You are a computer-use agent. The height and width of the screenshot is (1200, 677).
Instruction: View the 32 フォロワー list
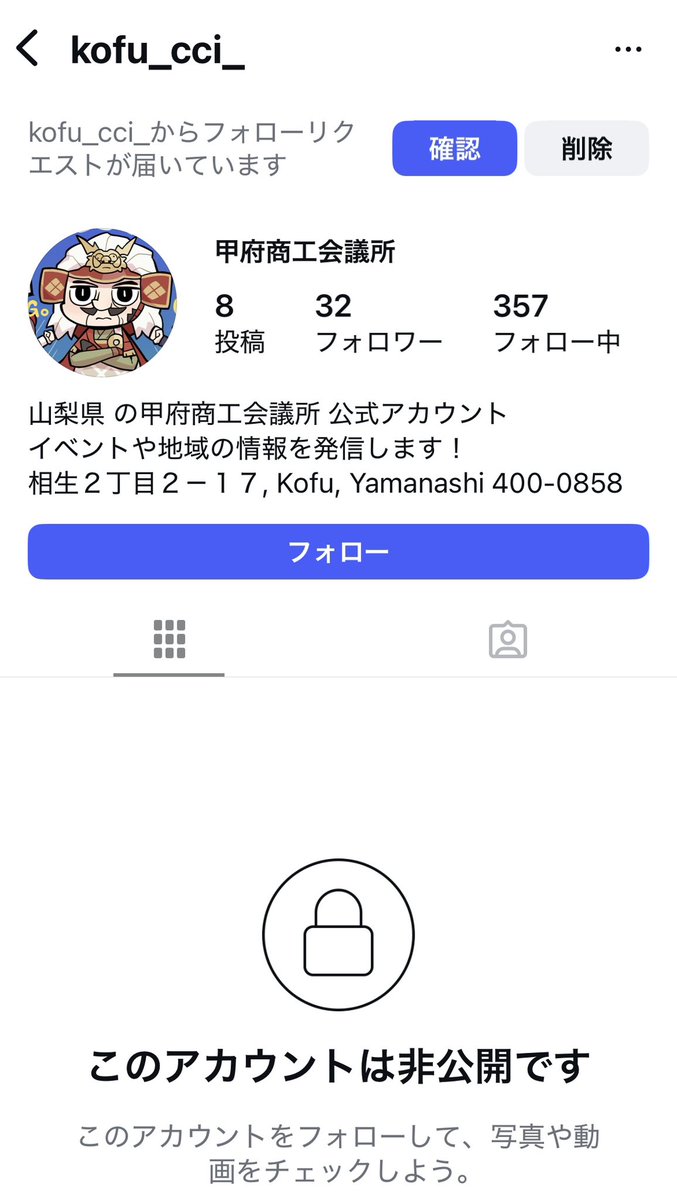(378, 322)
